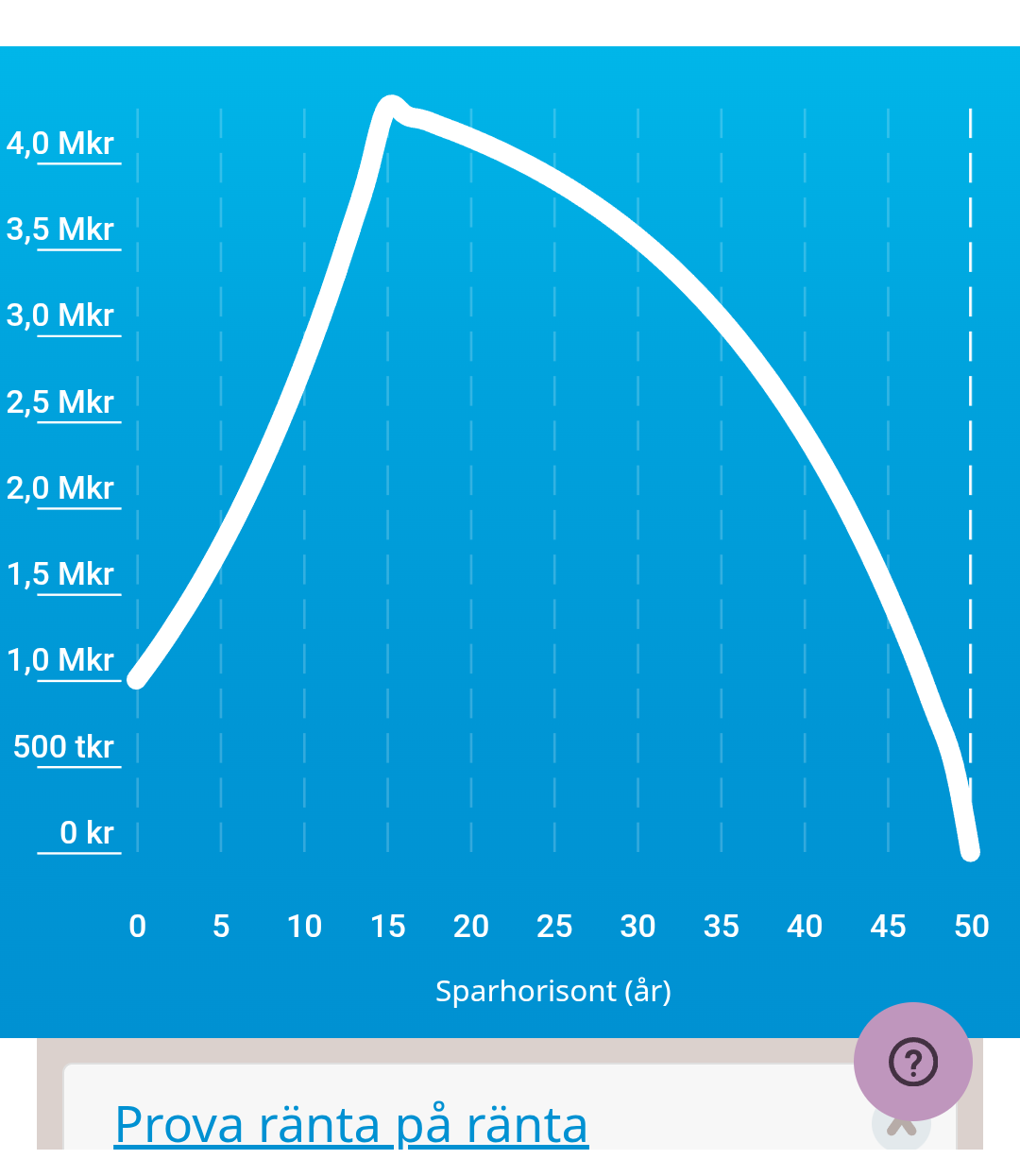Open the Prova ränta på ränta link
The image size is (1020, 1176).
click(x=351, y=1124)
